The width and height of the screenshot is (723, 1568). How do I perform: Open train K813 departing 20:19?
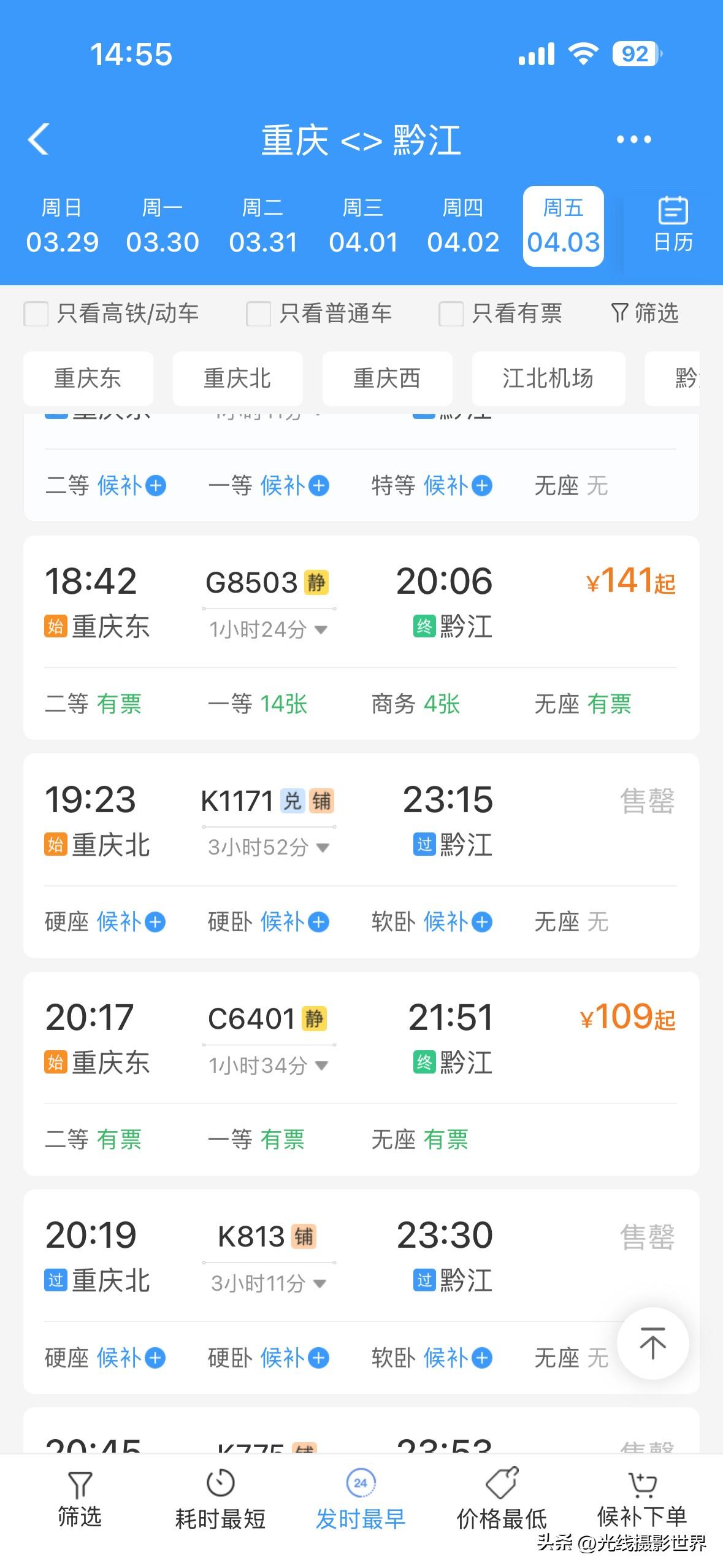click(361, 1291)
